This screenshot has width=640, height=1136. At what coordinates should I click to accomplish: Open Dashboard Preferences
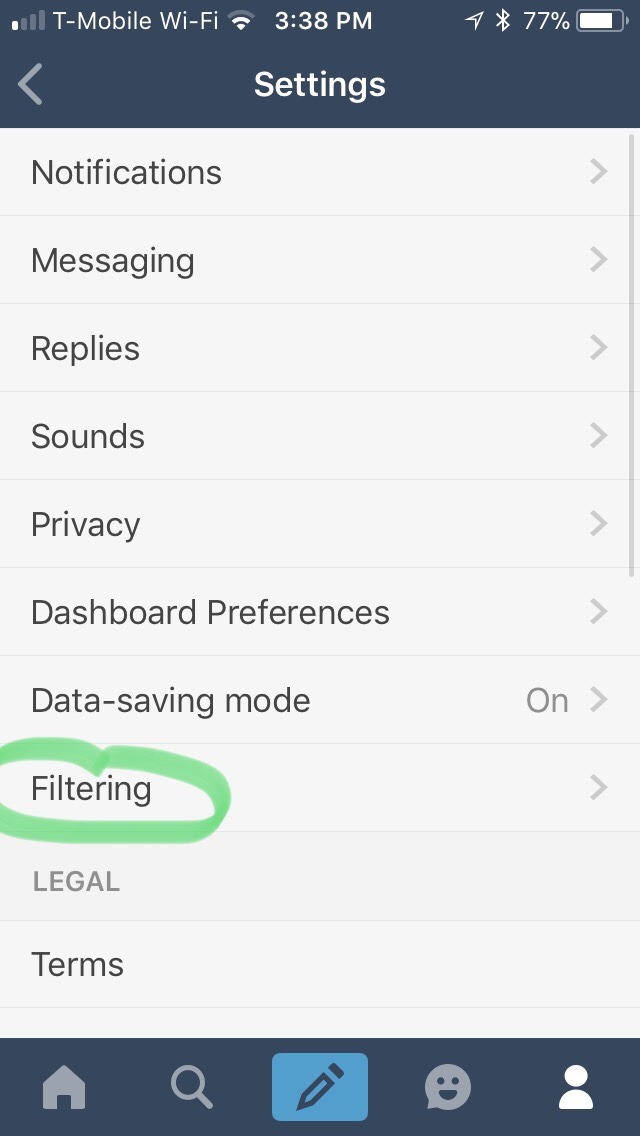pos(320,612)
